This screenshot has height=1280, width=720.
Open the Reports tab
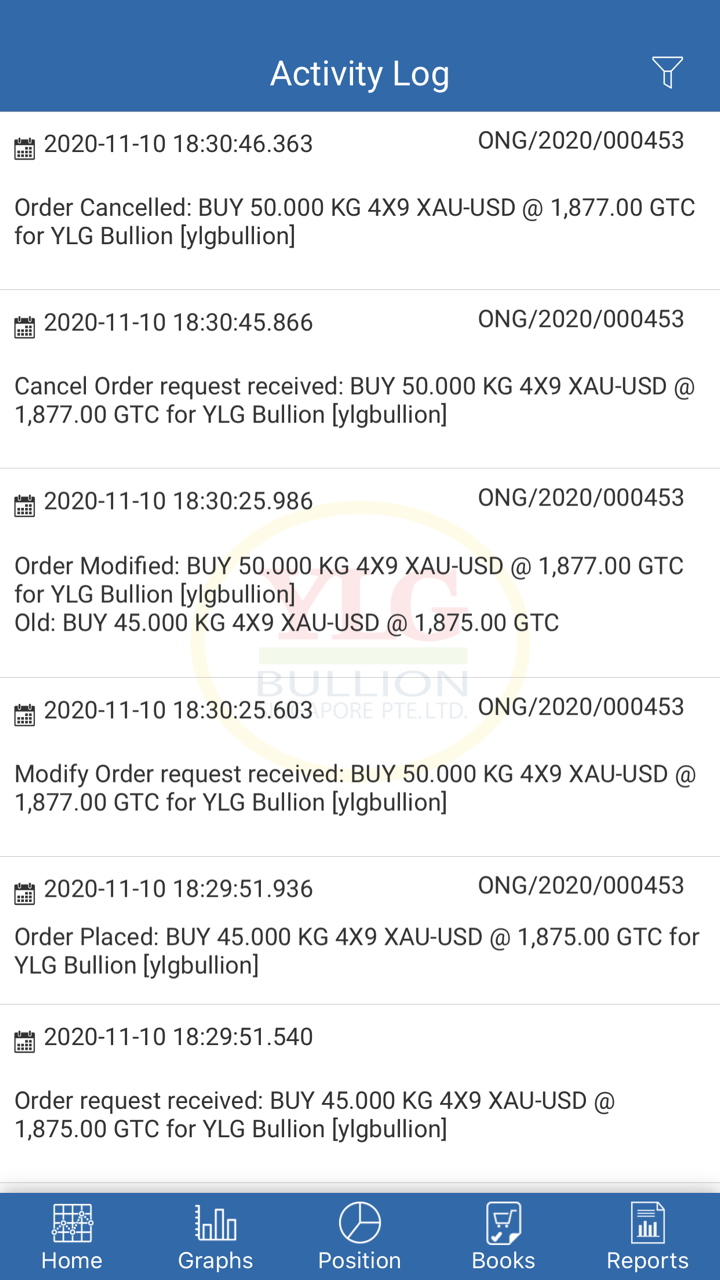[647, 1236]
